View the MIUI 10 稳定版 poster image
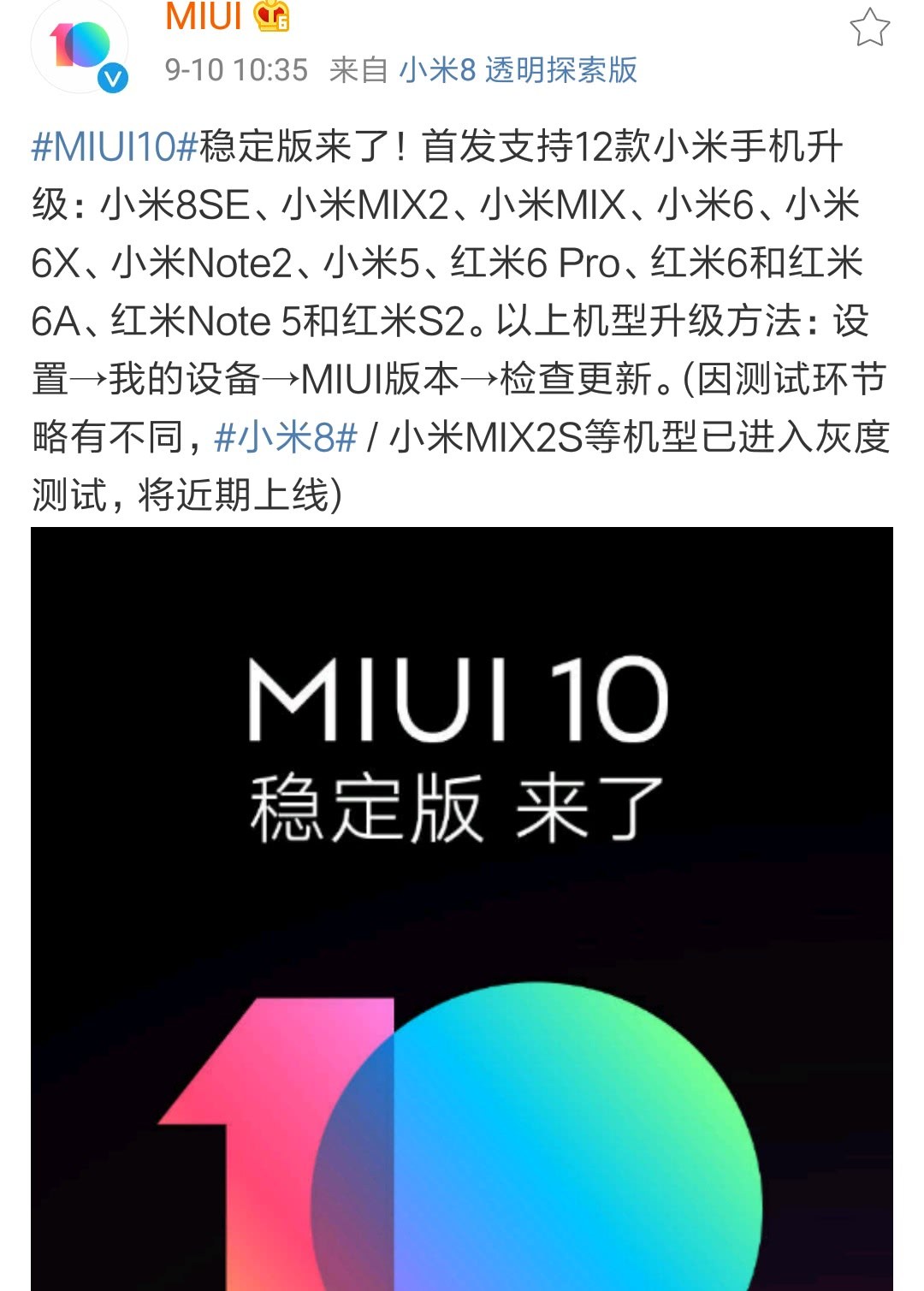This screenshot has width=924, height=1291. tap(462, 907)
